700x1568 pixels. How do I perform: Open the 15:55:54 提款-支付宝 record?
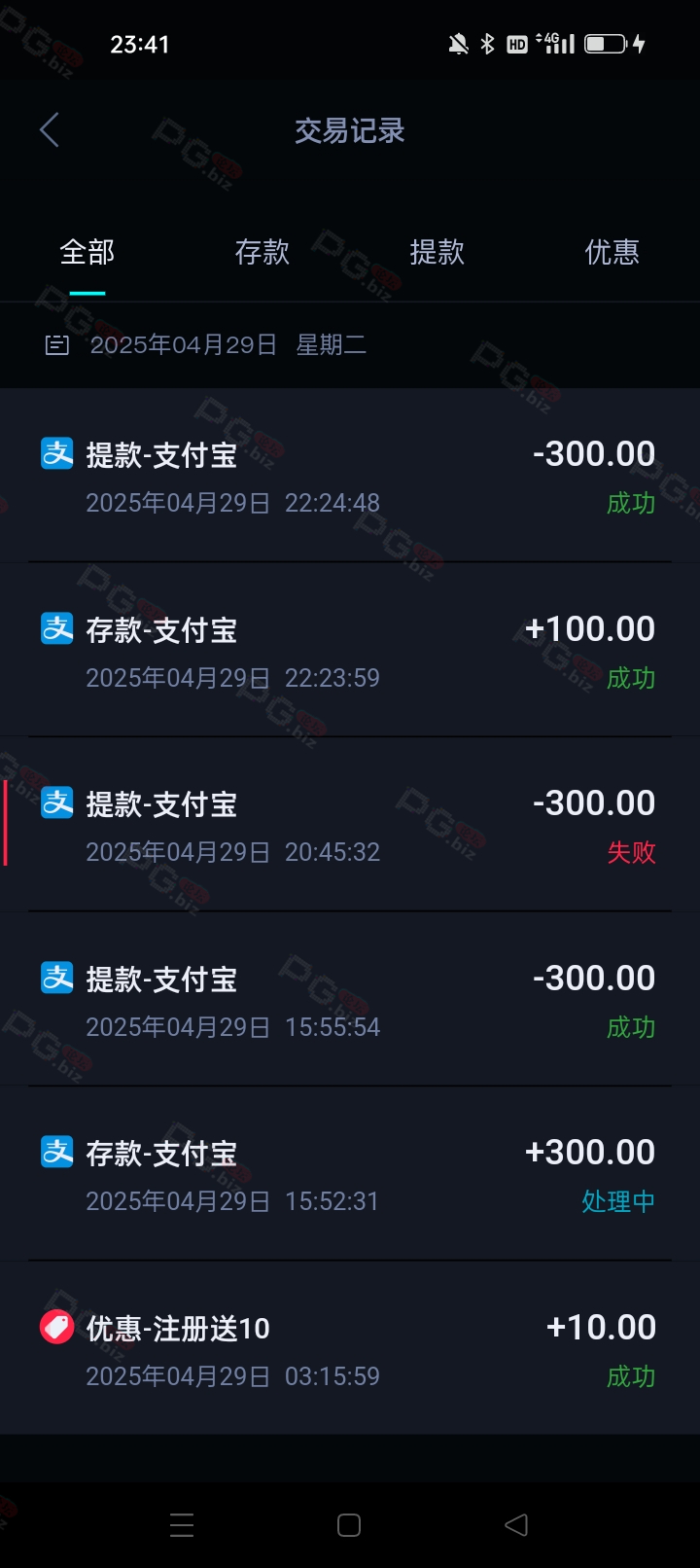tap(350, 999)
